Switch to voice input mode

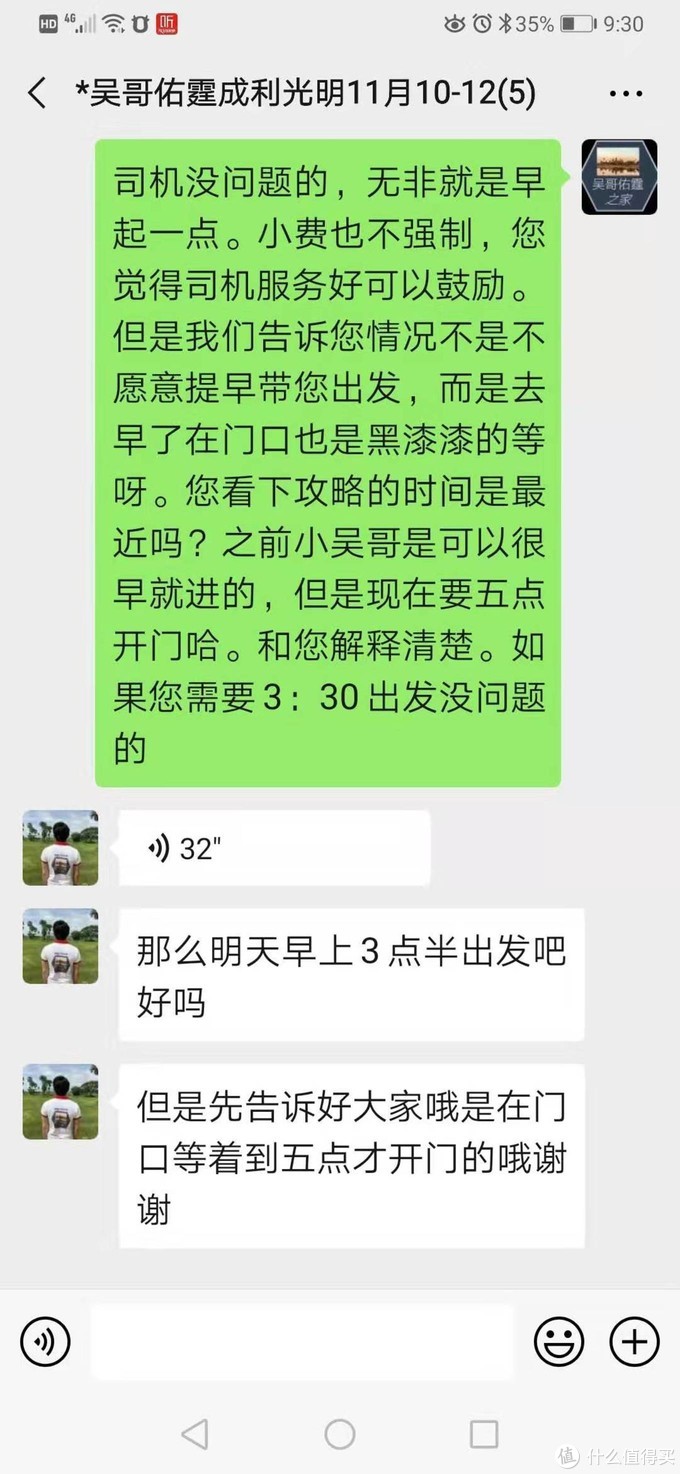pyautogui.click(x=45, y=1341)
